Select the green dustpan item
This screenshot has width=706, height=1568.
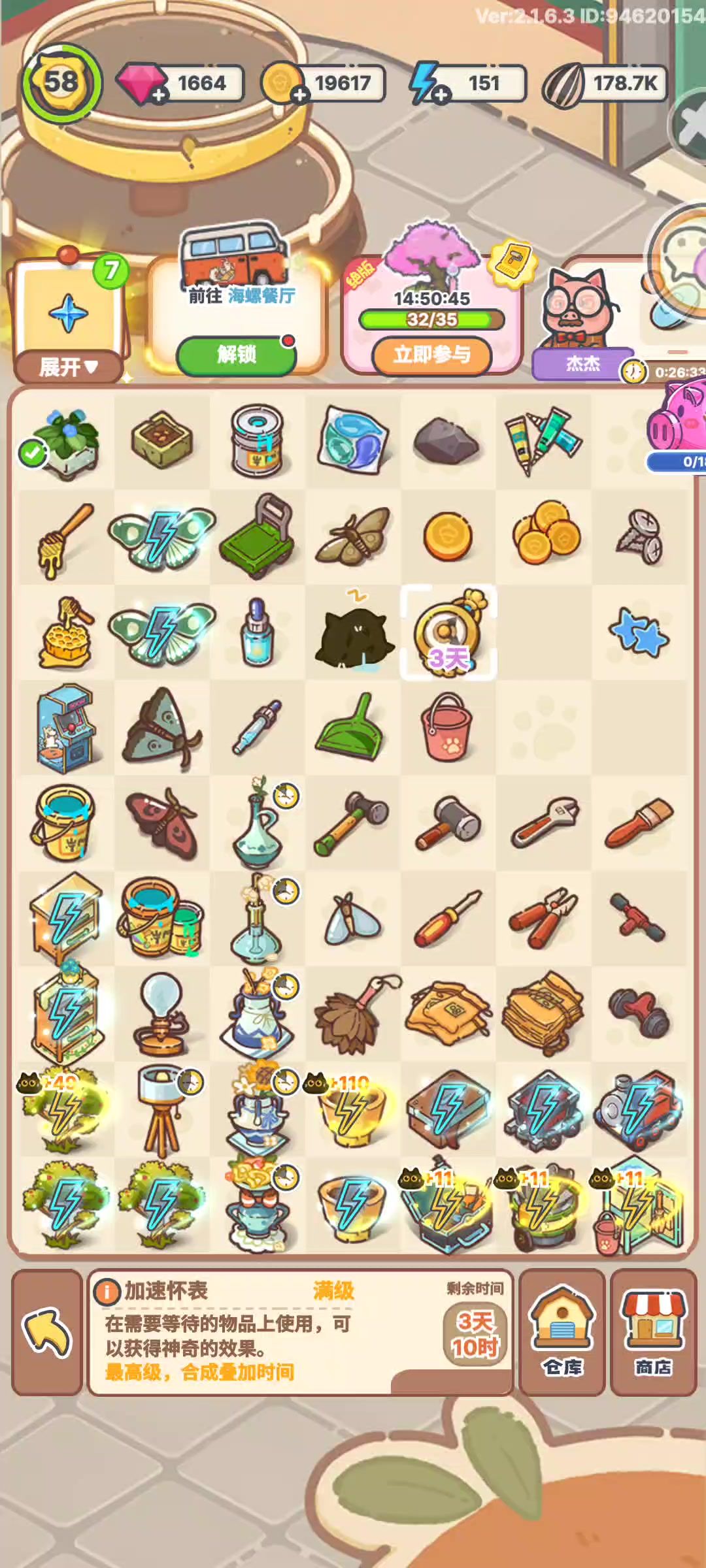(352, 727)
